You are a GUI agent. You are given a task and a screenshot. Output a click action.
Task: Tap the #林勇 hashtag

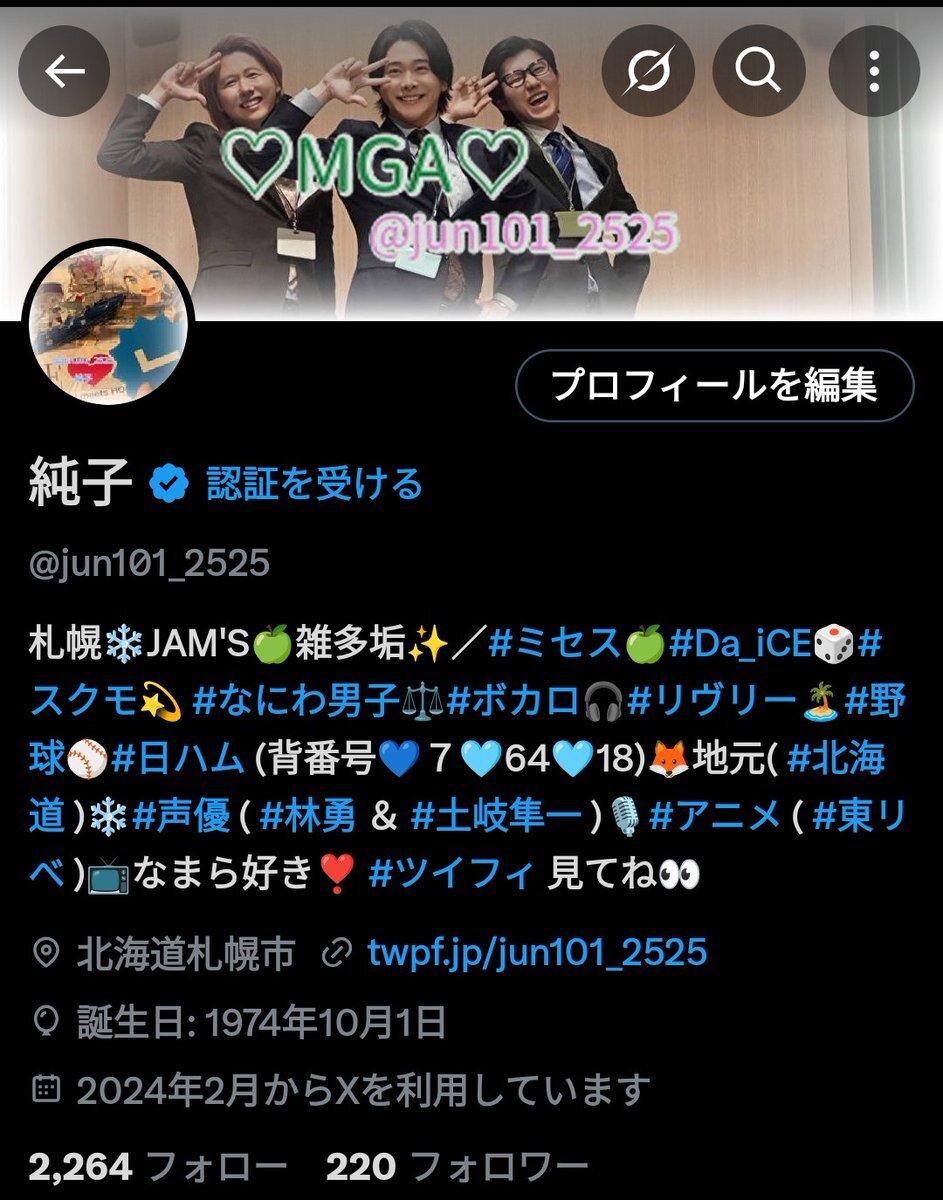(307, 818)
